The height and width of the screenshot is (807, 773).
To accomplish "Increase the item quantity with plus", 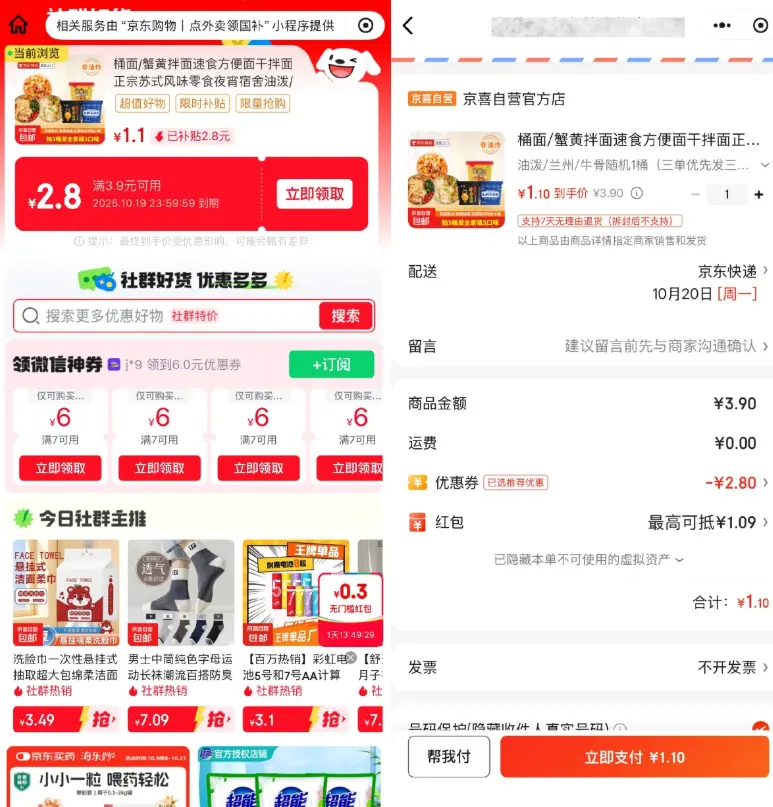I will click(759, 194).
